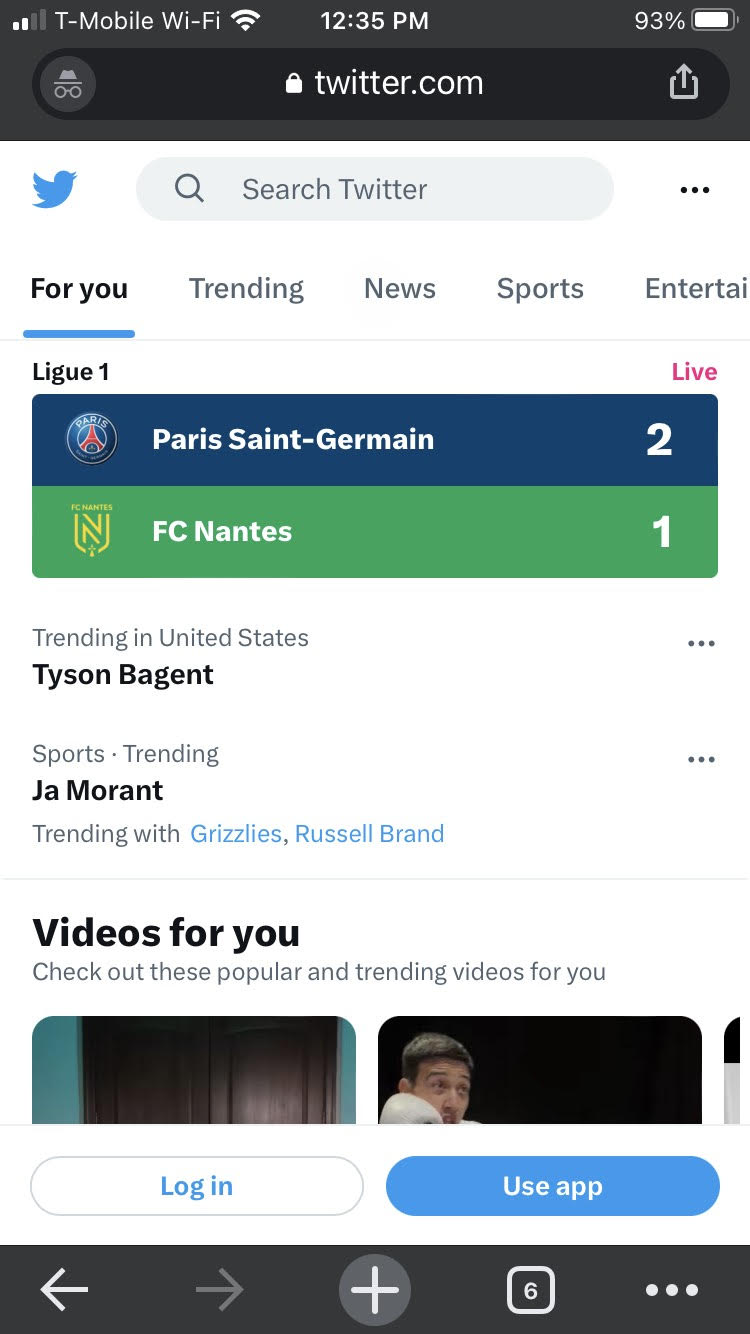Share the page from the address bar
The image size is (750, 1334).
(x=683, y=83)
